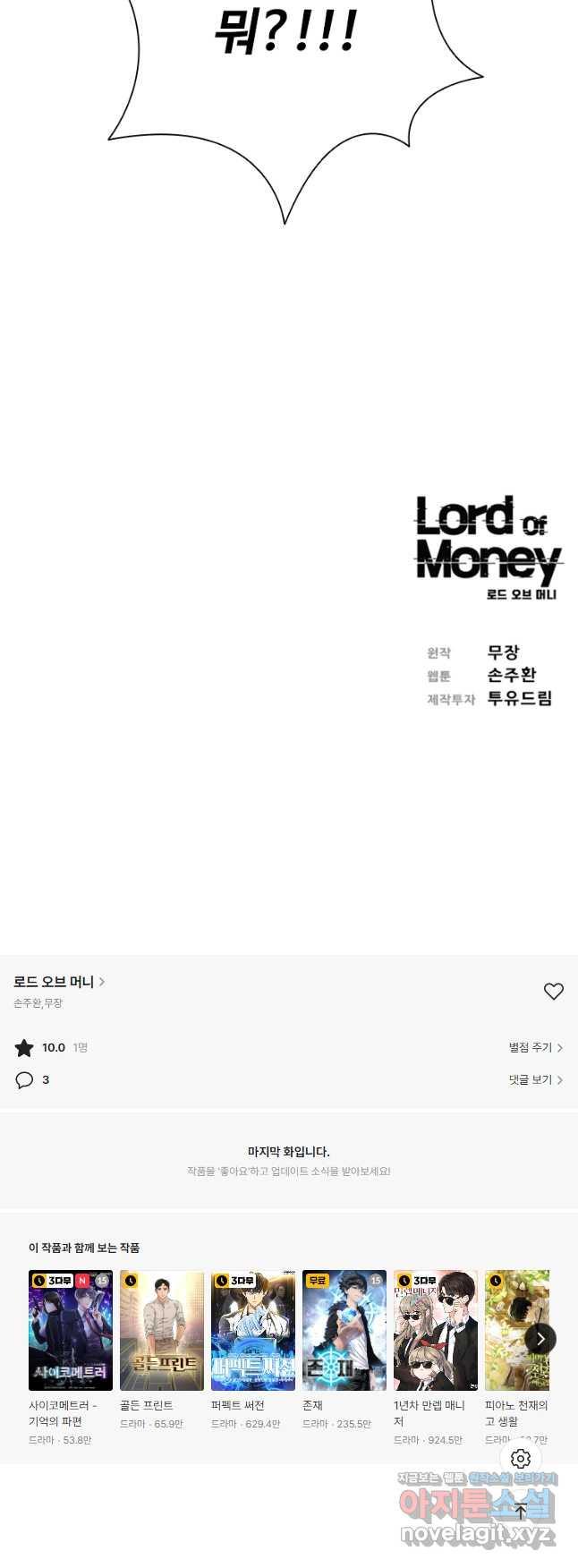Open the 퍼펙트 써전 recommended title
Screen dimensions: 578x1568
pyautogui.click(x=253, y=1331)
